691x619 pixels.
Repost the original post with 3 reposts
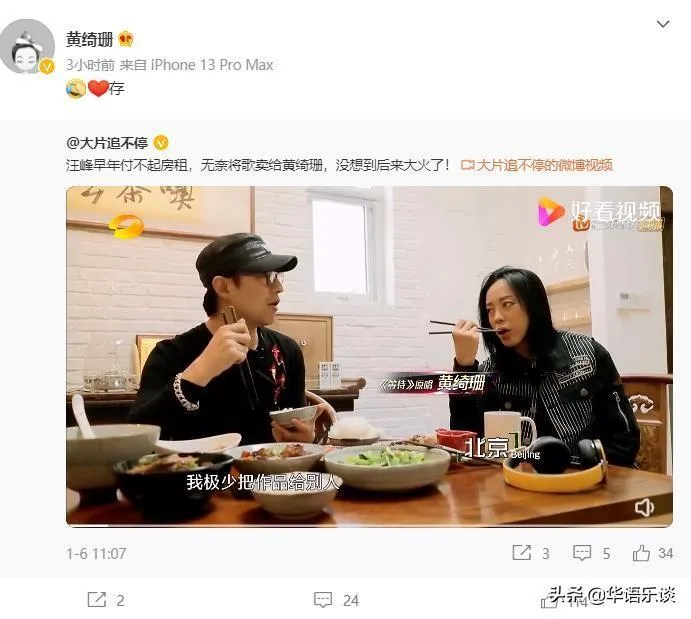[530, 553]
